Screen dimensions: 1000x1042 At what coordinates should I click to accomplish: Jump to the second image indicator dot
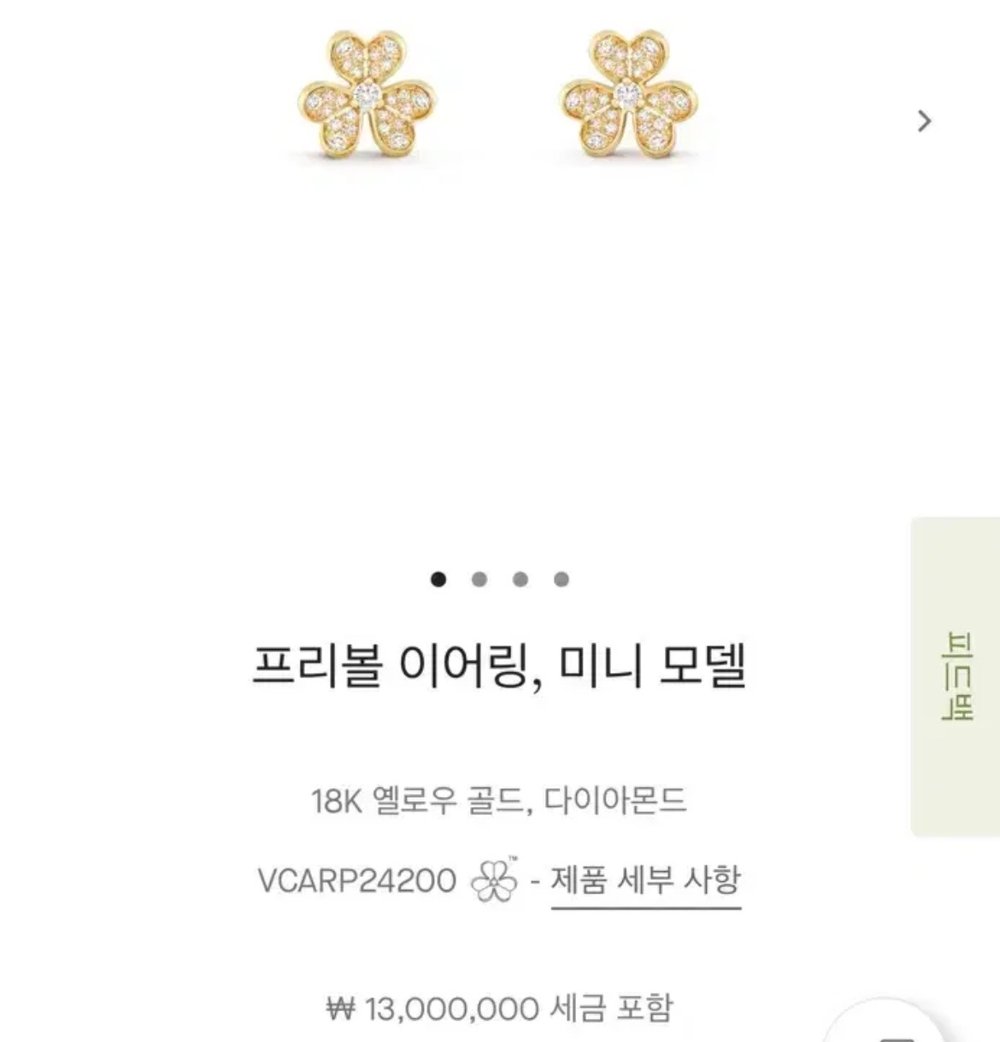pos(479,579)
